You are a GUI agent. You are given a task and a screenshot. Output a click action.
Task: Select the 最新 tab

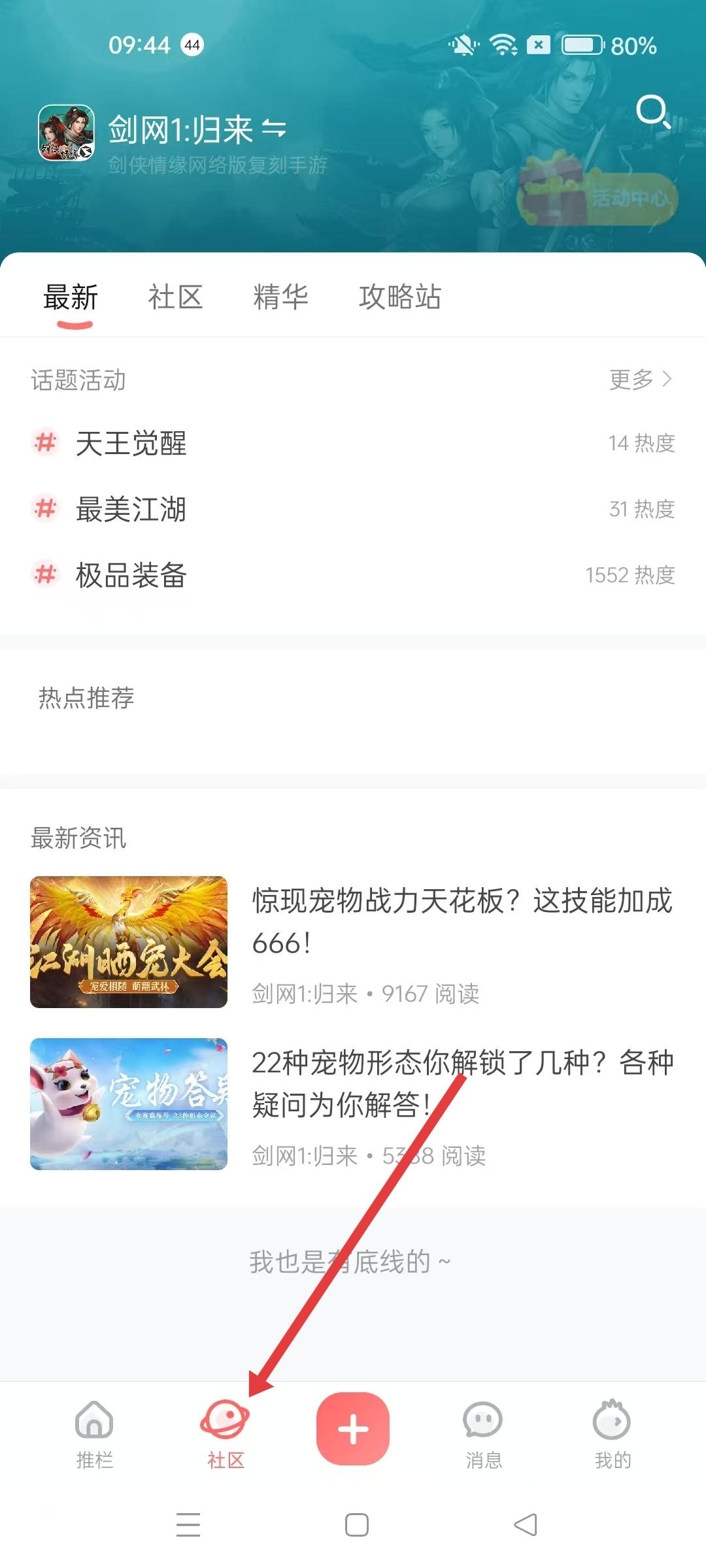pyautogui.click(x=71, y=298)
